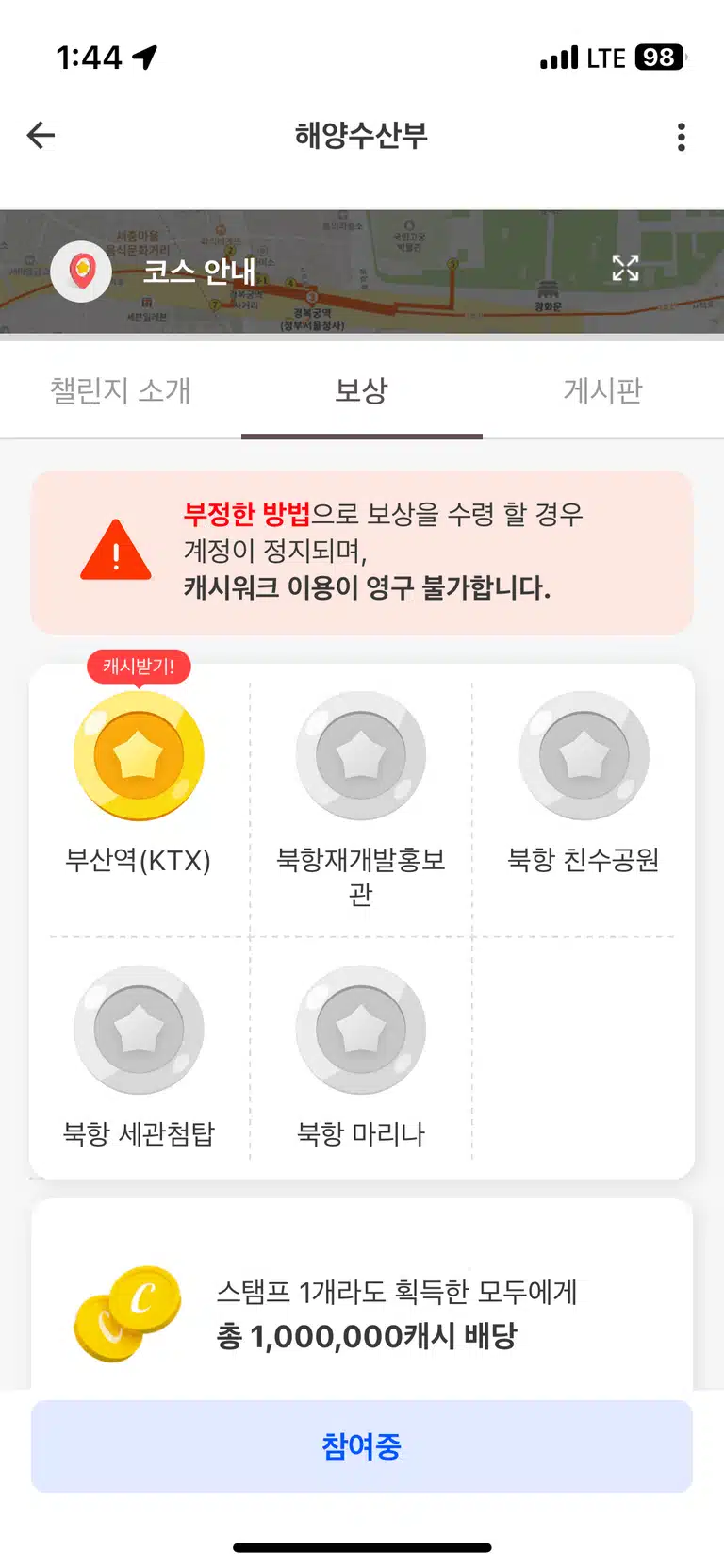Screen dimensions: 724x1568
Task: Select the 보상 tab
Action: click(362, 390)
